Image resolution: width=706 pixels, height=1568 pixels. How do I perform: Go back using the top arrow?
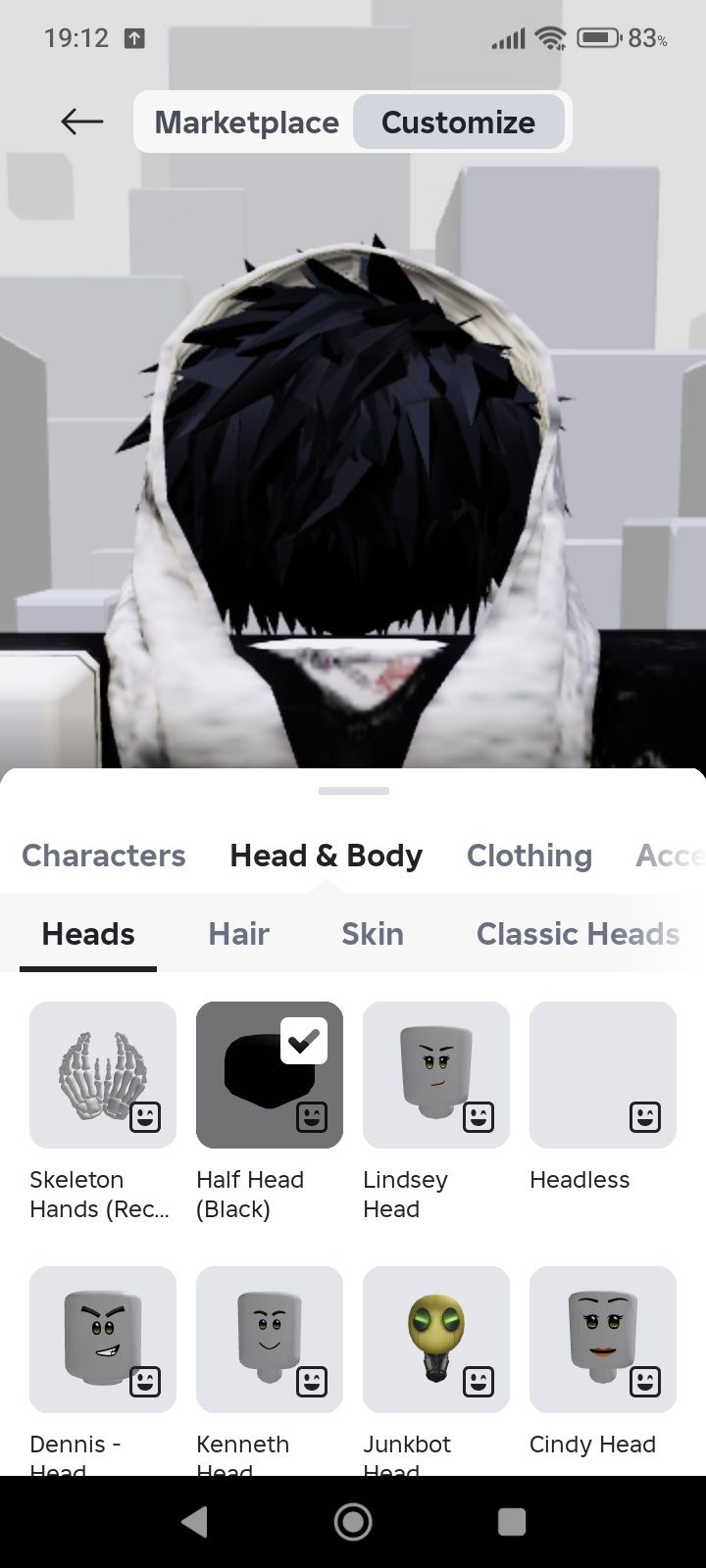[x=81, y=122]
